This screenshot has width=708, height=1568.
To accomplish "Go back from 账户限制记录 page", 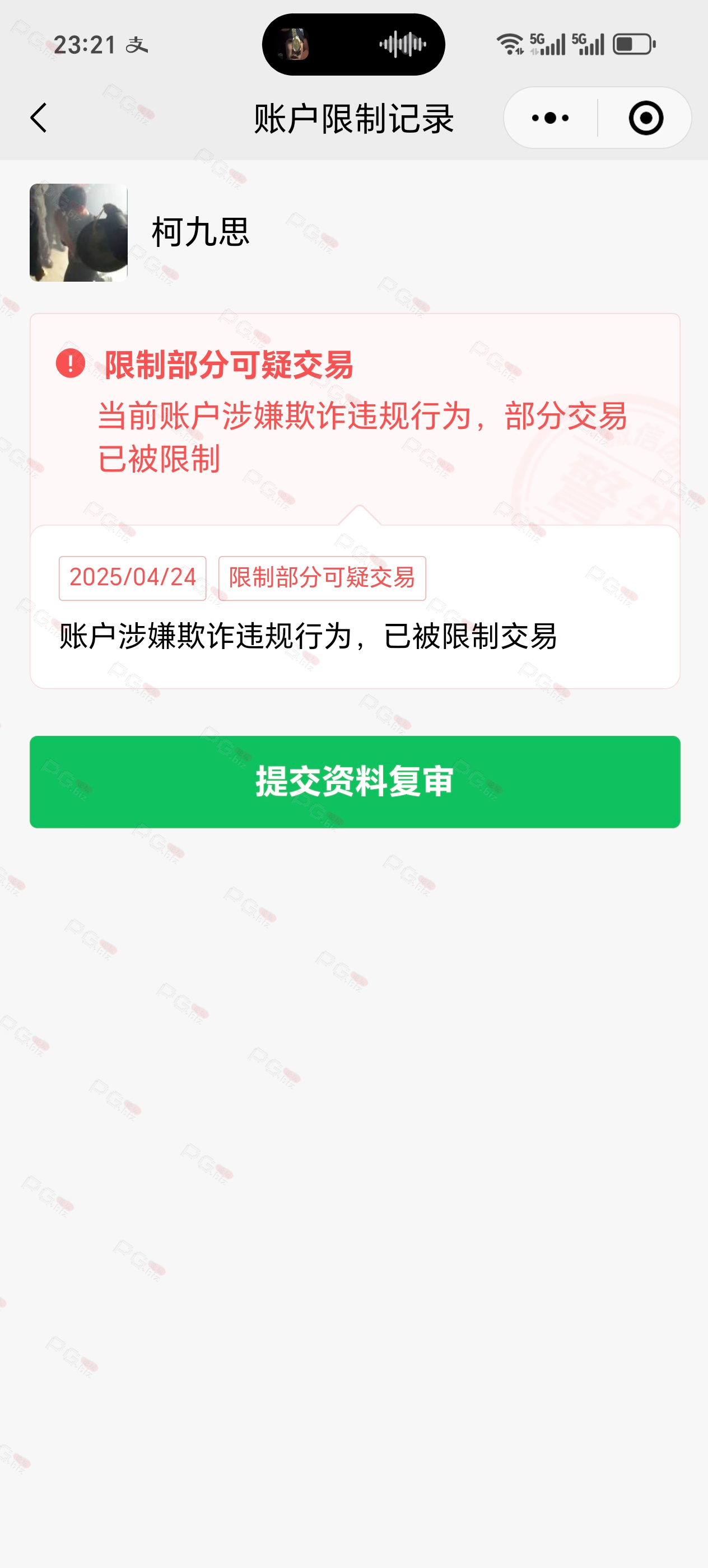I will (38, 118).
